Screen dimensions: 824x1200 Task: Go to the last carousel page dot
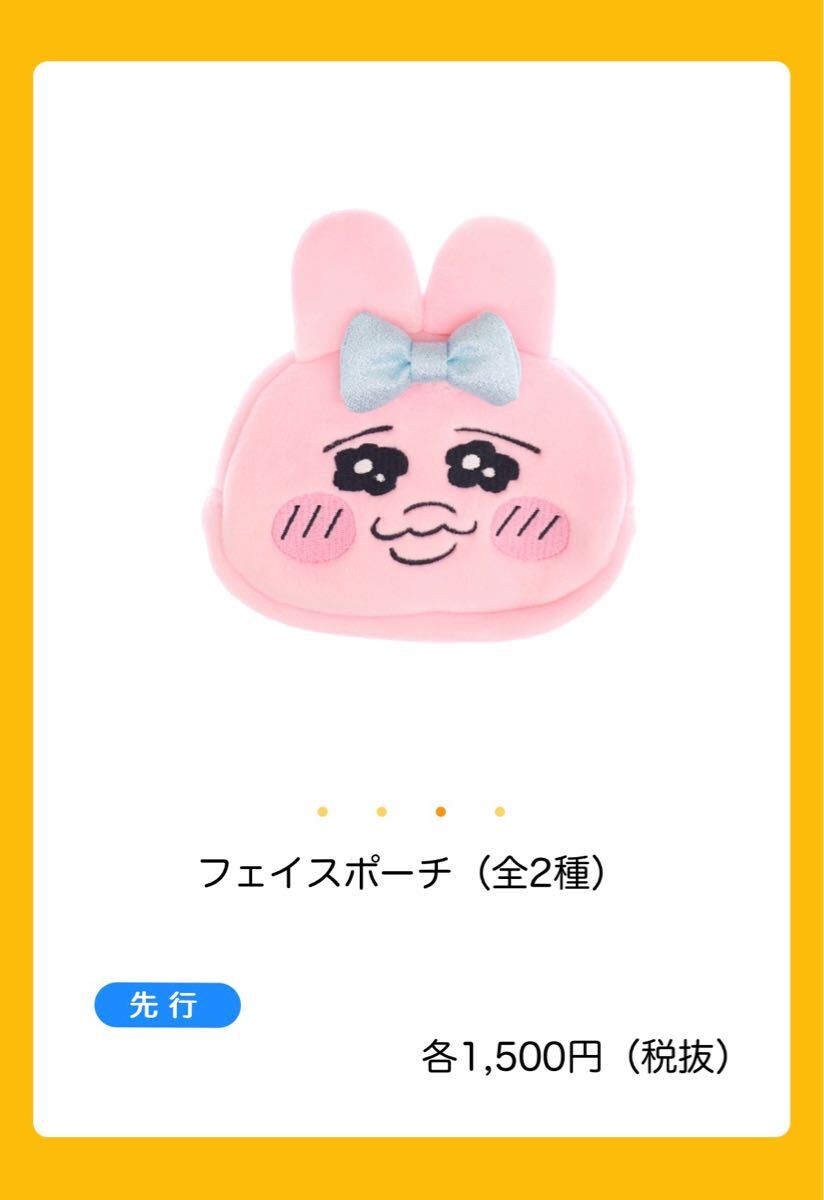tap(500, 811)
